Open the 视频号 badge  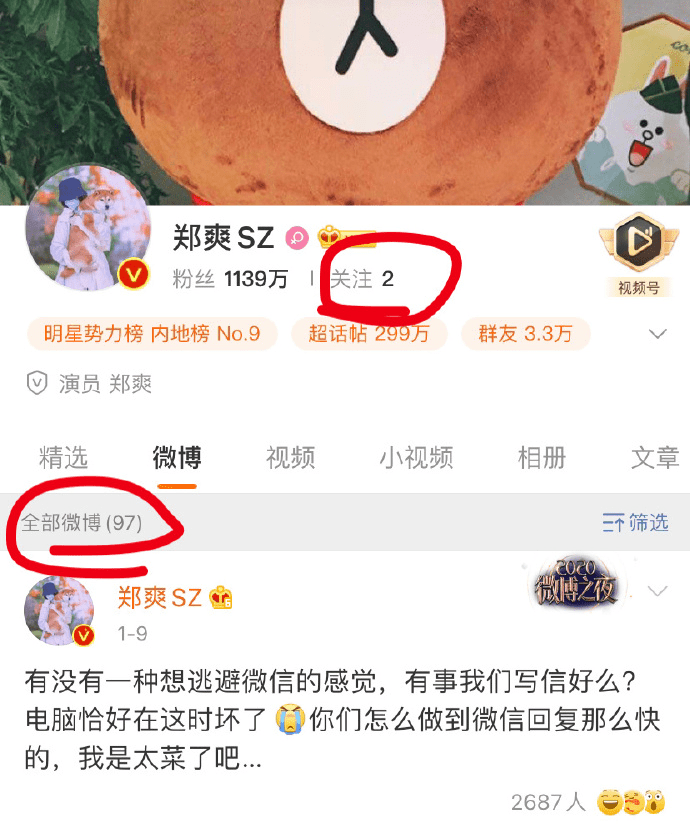638,255
